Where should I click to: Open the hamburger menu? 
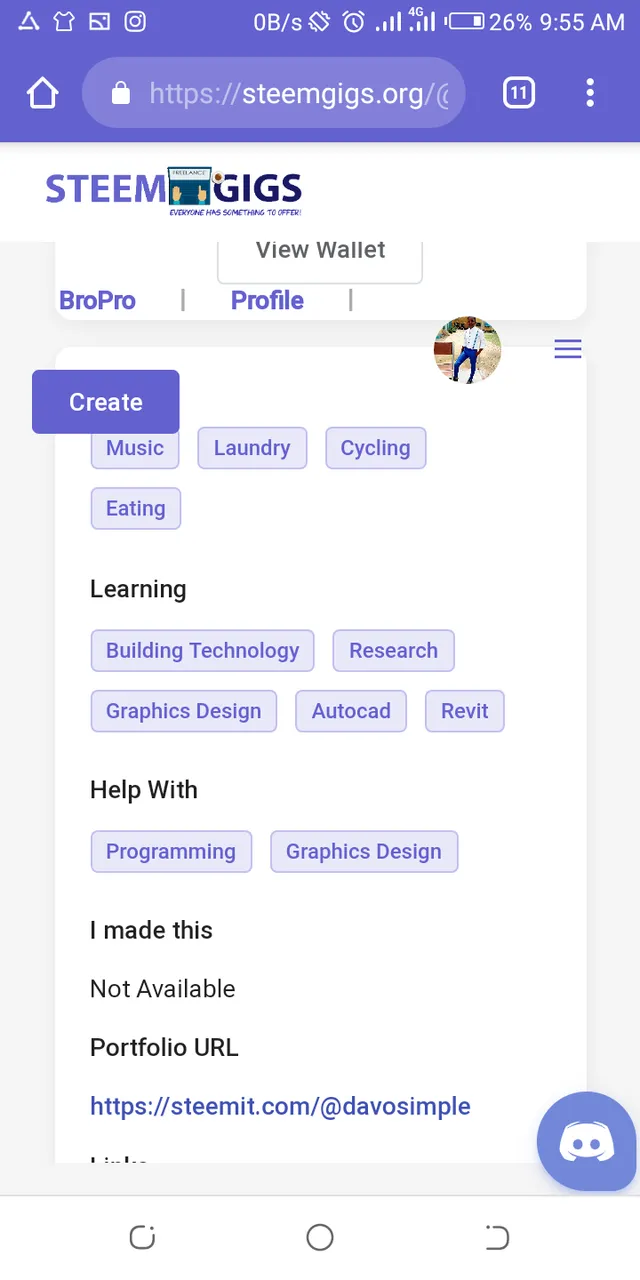568,349
